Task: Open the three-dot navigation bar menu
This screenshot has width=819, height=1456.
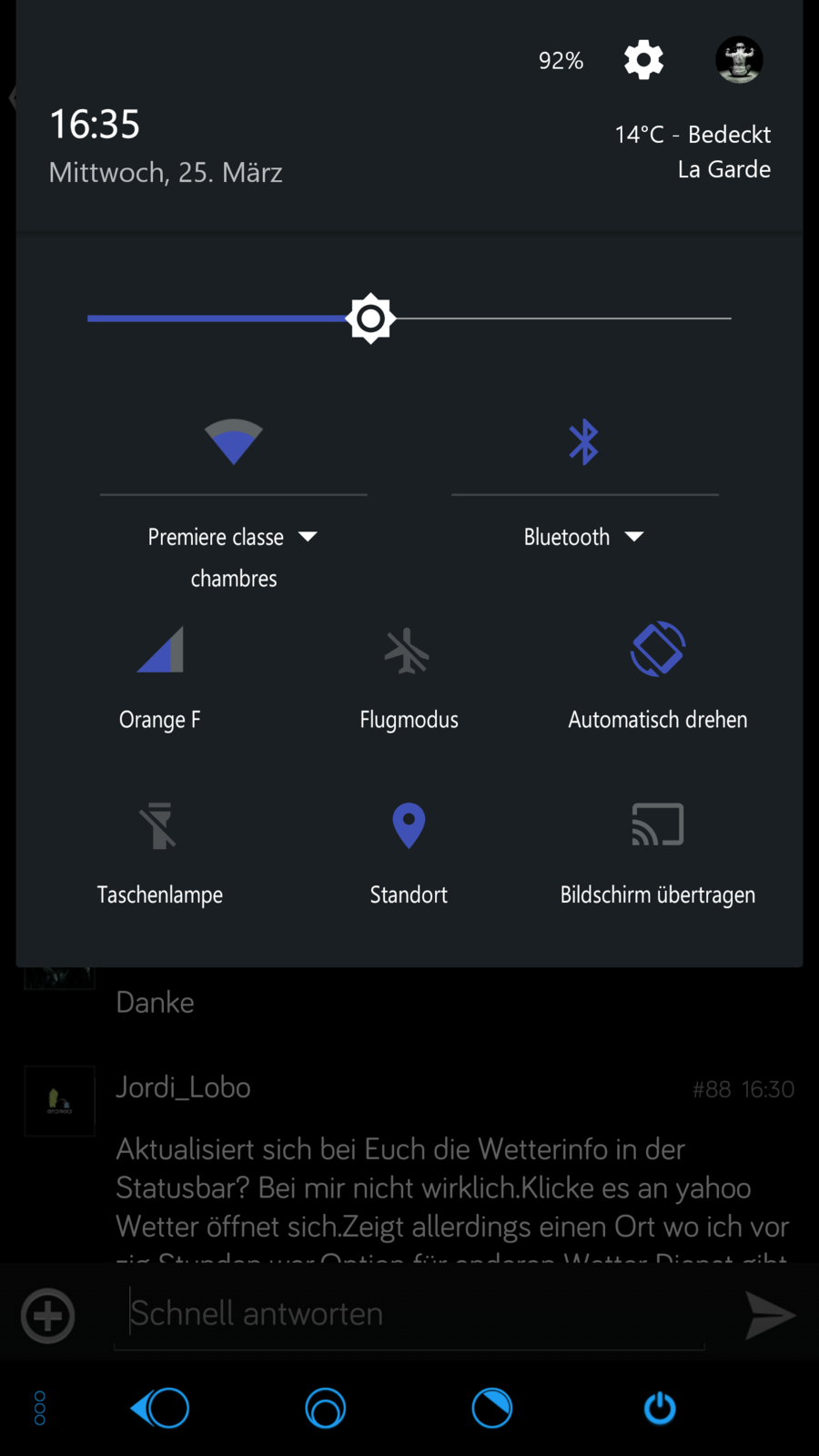Action: 39,1408
